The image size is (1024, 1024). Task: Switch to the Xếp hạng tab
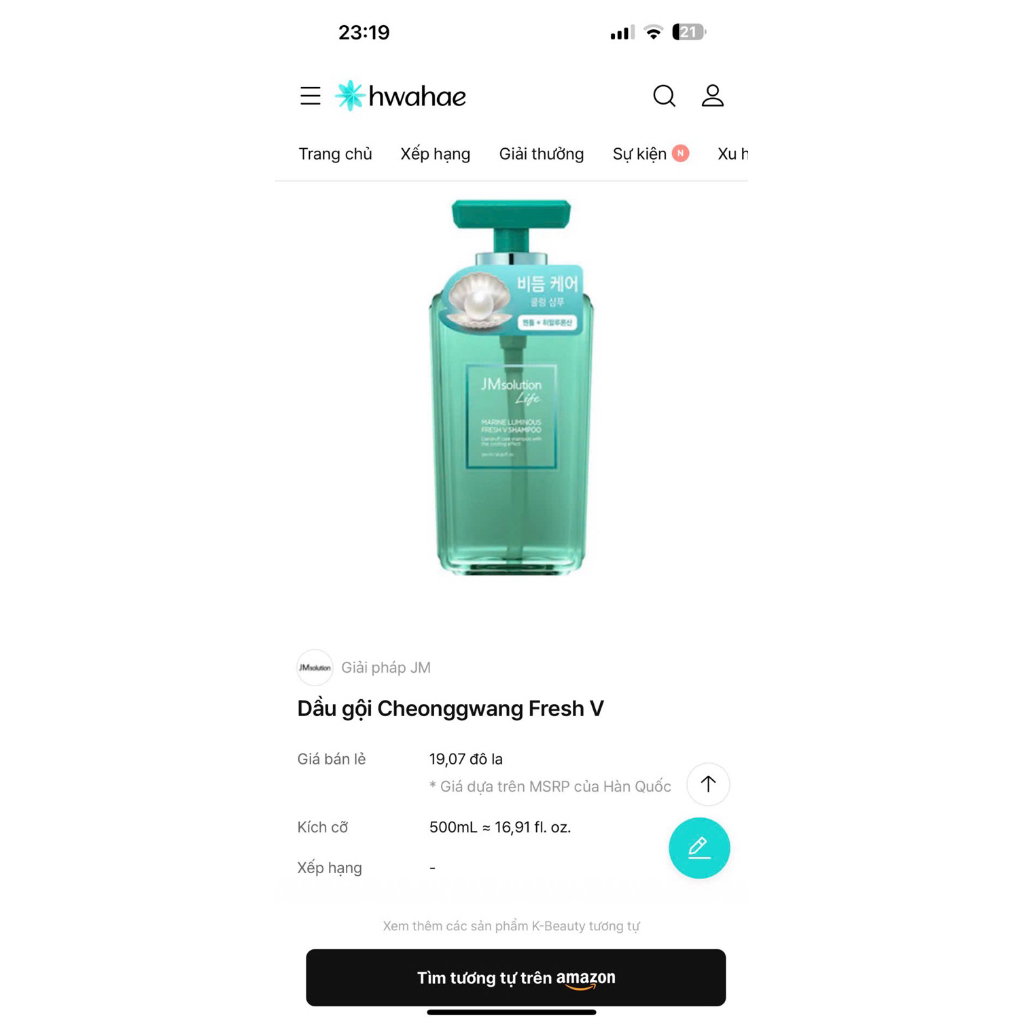point(435,154)
